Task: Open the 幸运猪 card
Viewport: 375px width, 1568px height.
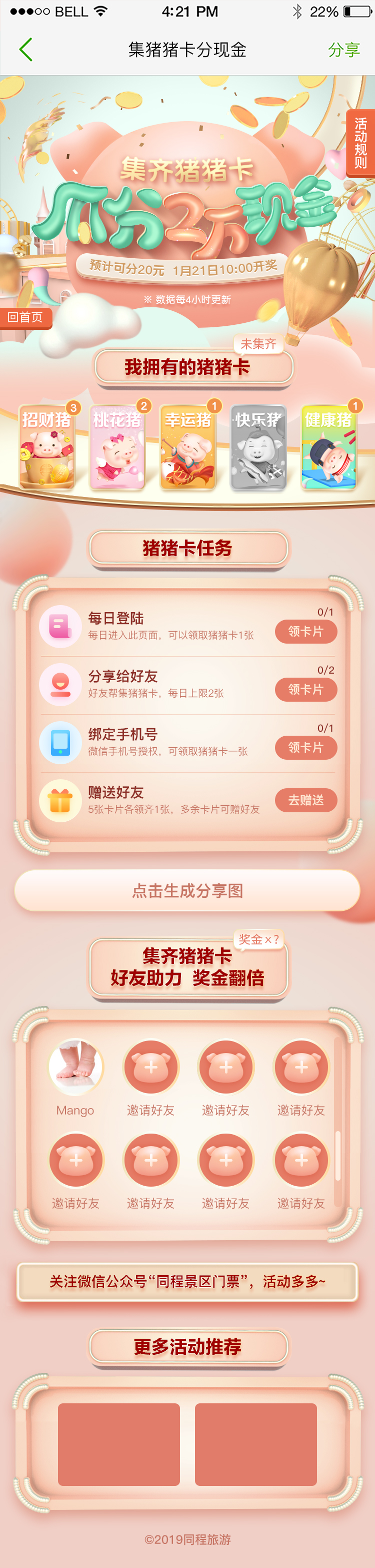Action: 188,448
